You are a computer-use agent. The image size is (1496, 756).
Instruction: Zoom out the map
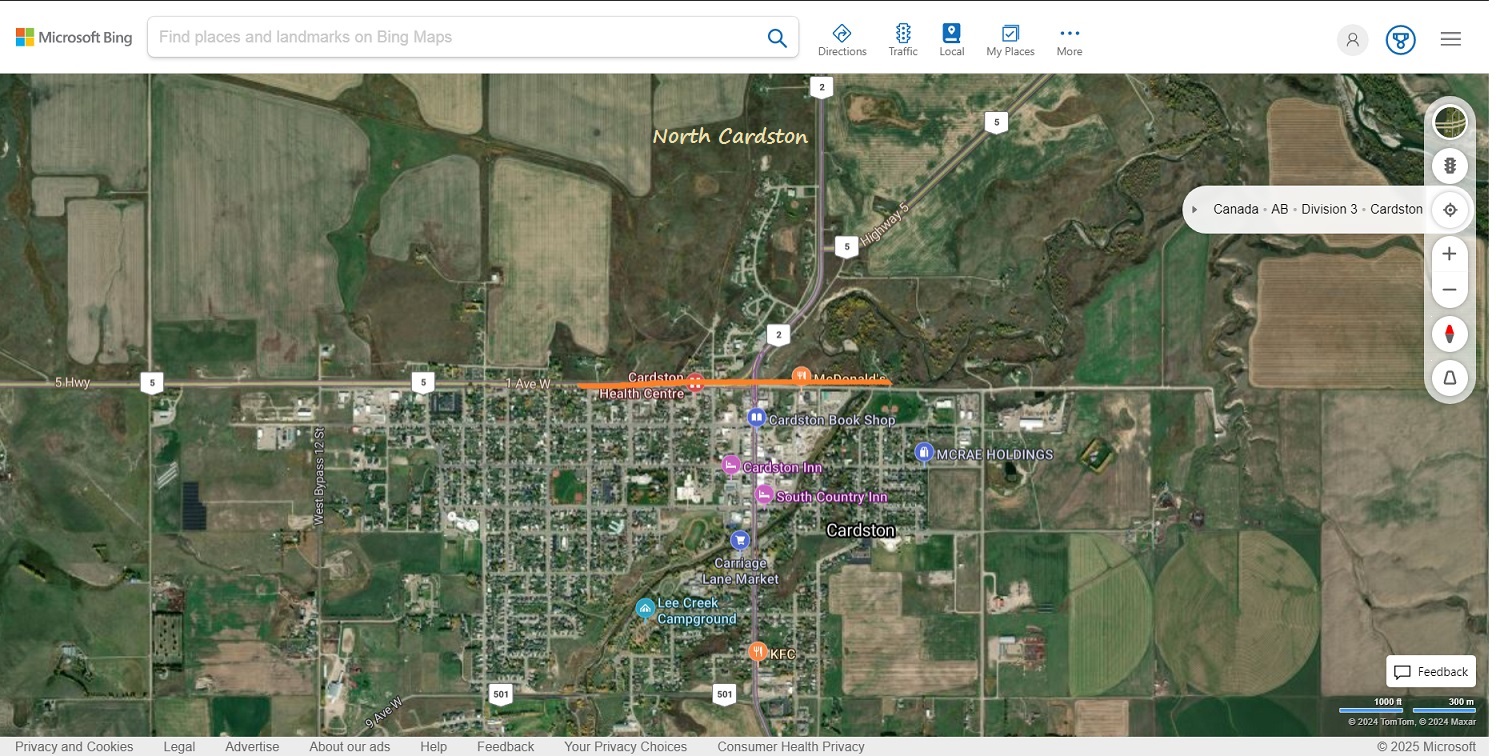(x=1449, y=290)
